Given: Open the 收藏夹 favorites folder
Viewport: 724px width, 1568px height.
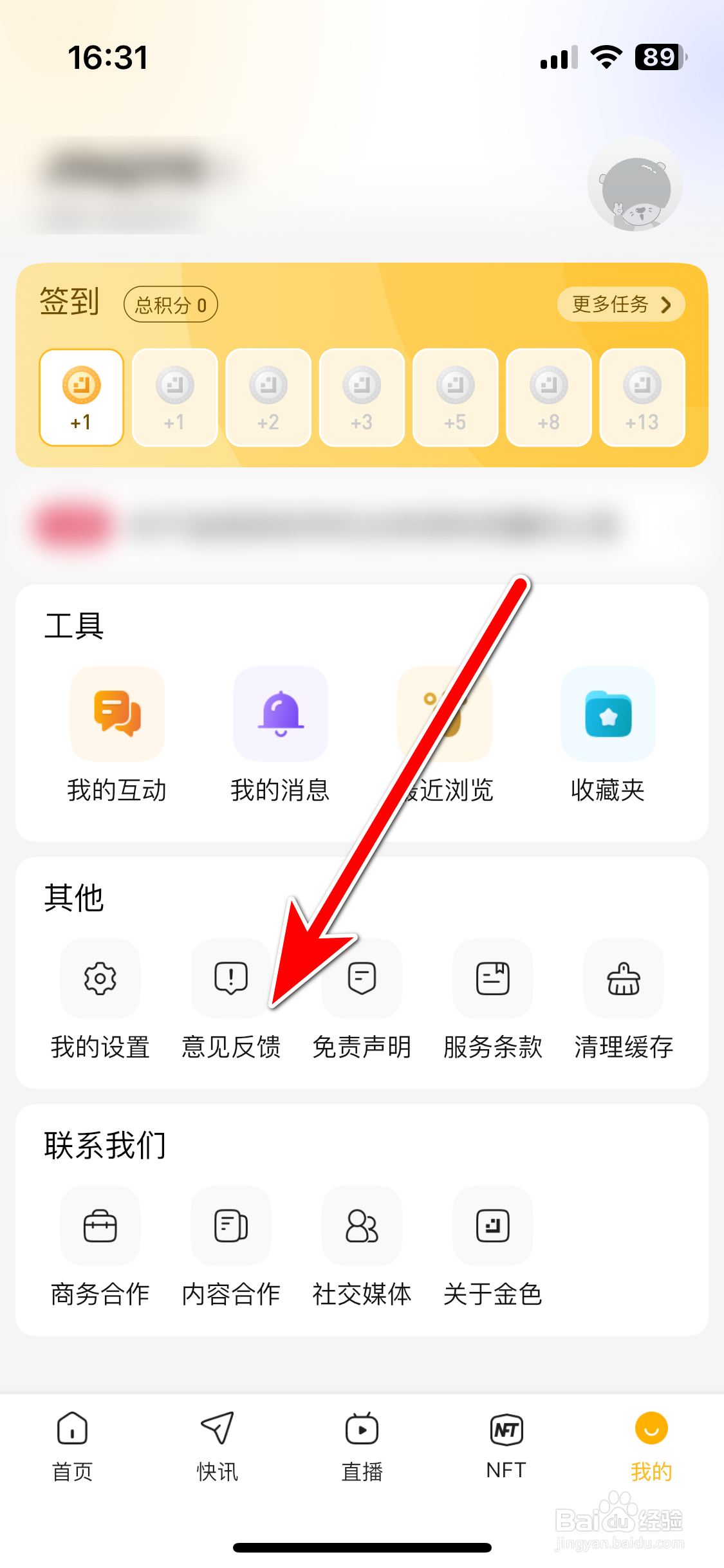Looking at the screenshot, I should tap(608, 714).
